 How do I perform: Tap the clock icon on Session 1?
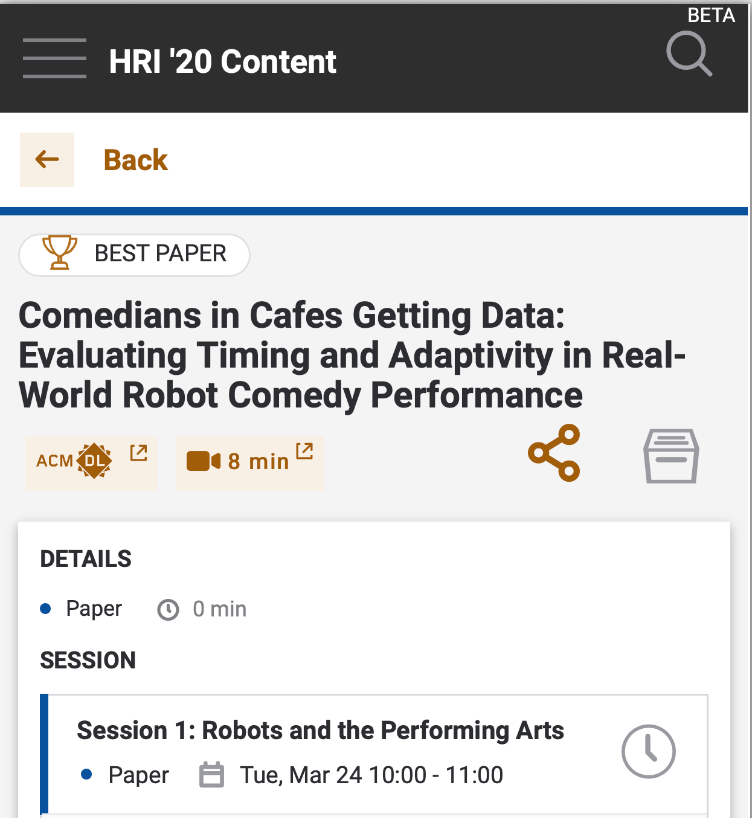pos(648,750)
